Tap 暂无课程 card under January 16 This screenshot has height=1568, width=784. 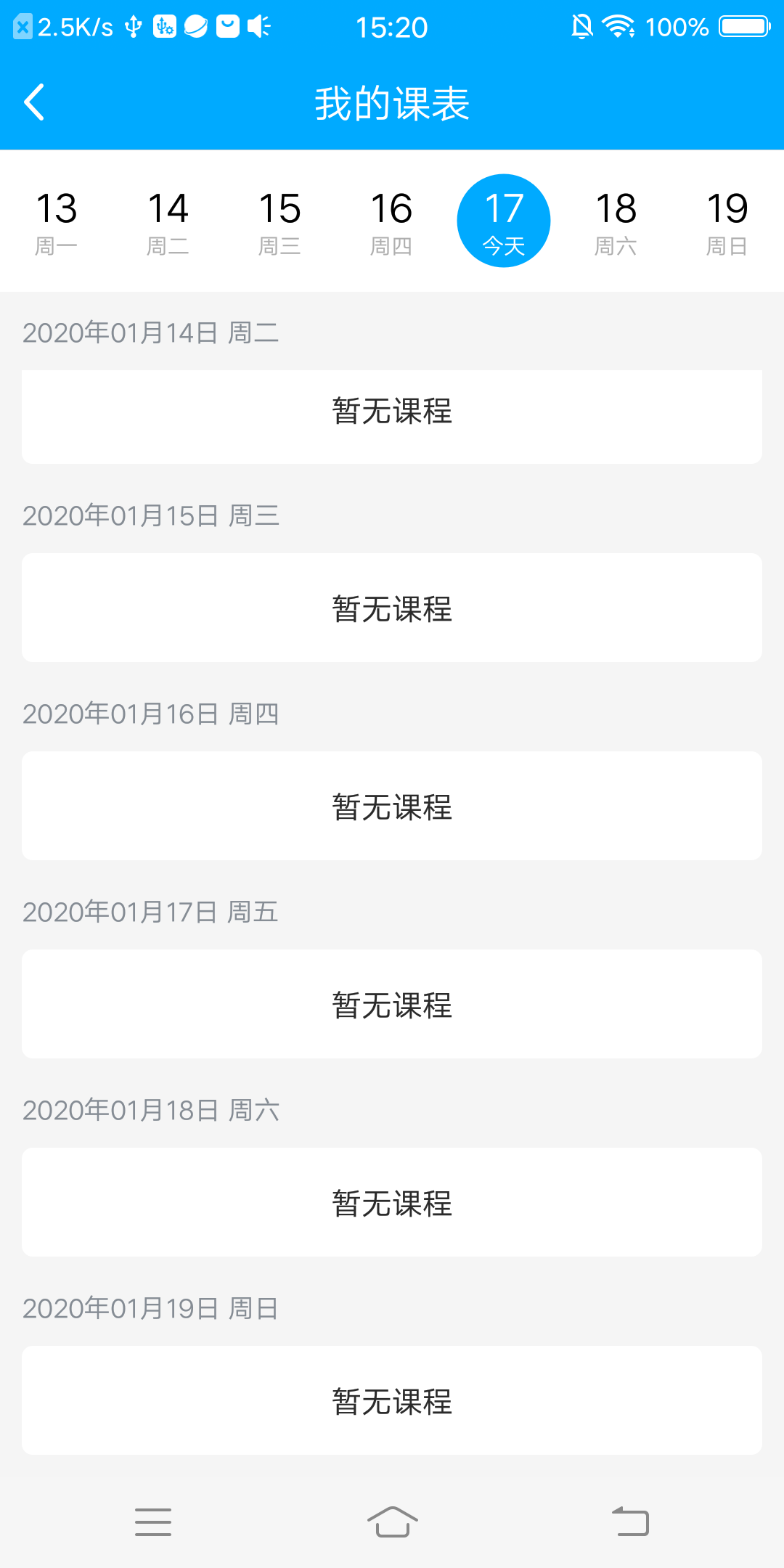392,805
